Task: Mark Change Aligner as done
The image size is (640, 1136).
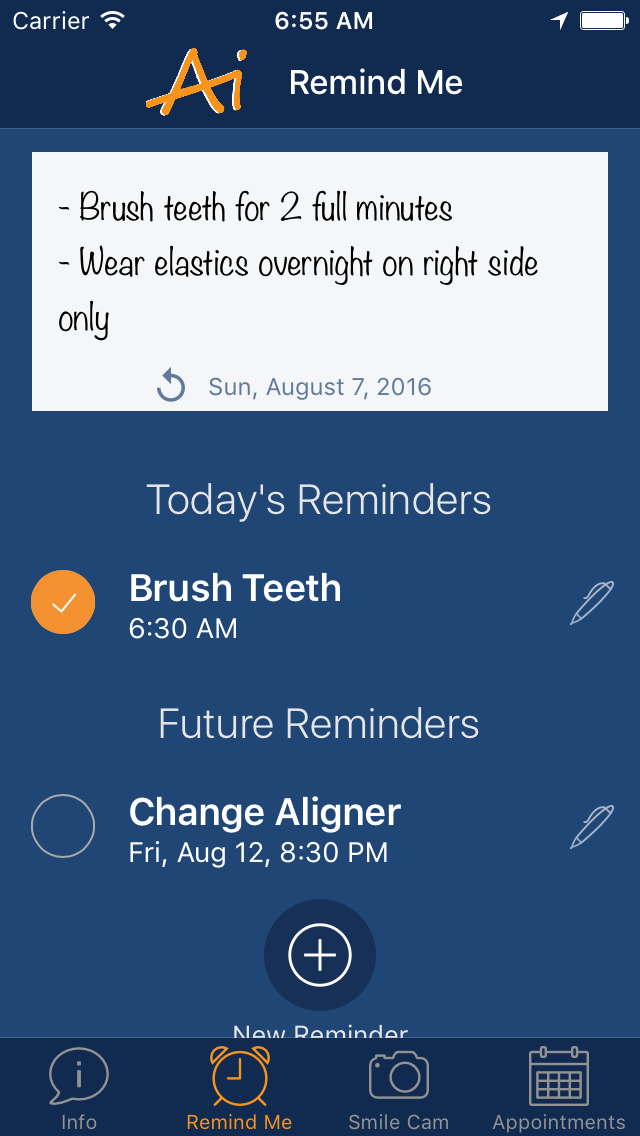Action: click(x=63, y=826)
